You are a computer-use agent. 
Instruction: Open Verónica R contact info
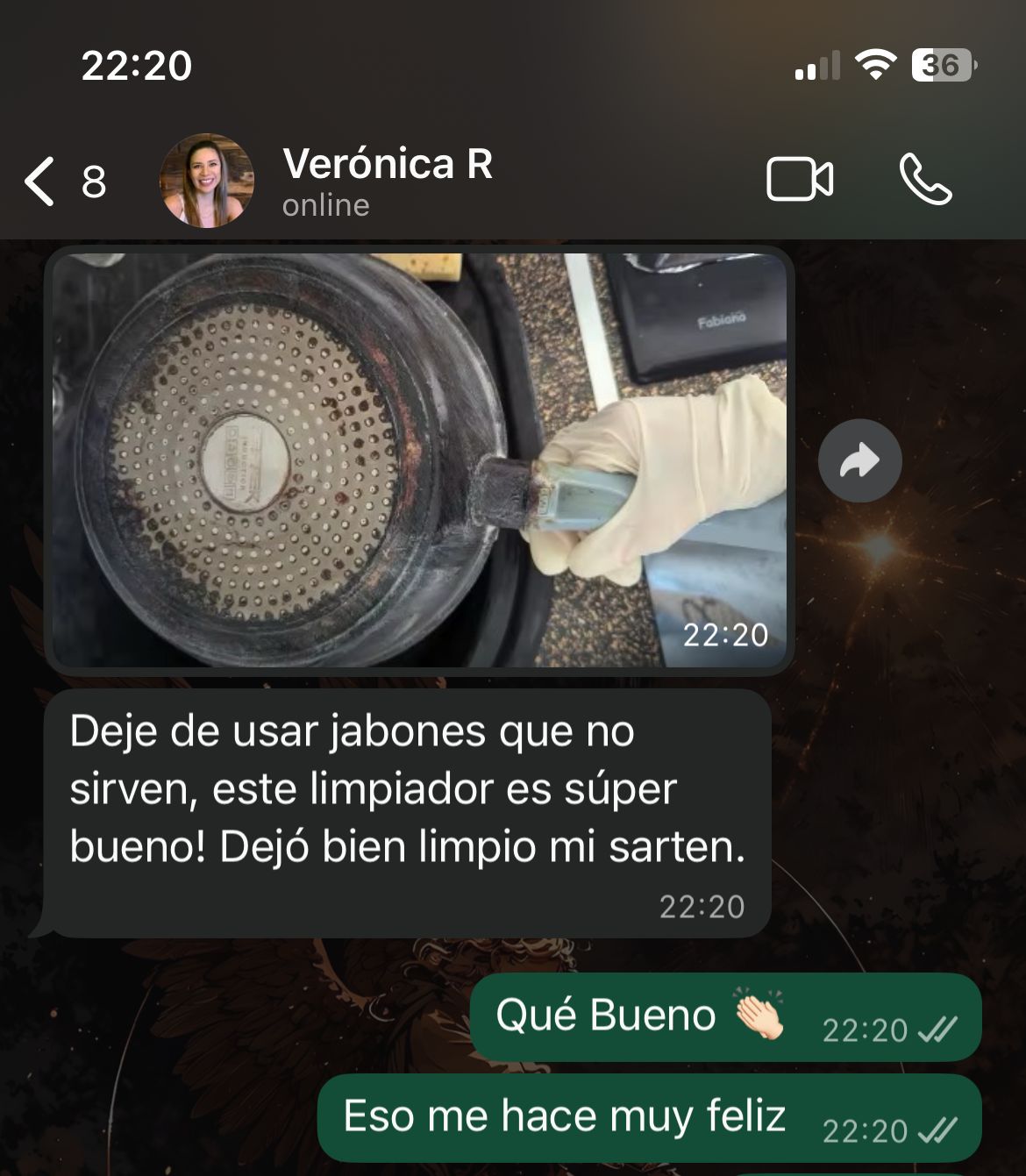387,180
